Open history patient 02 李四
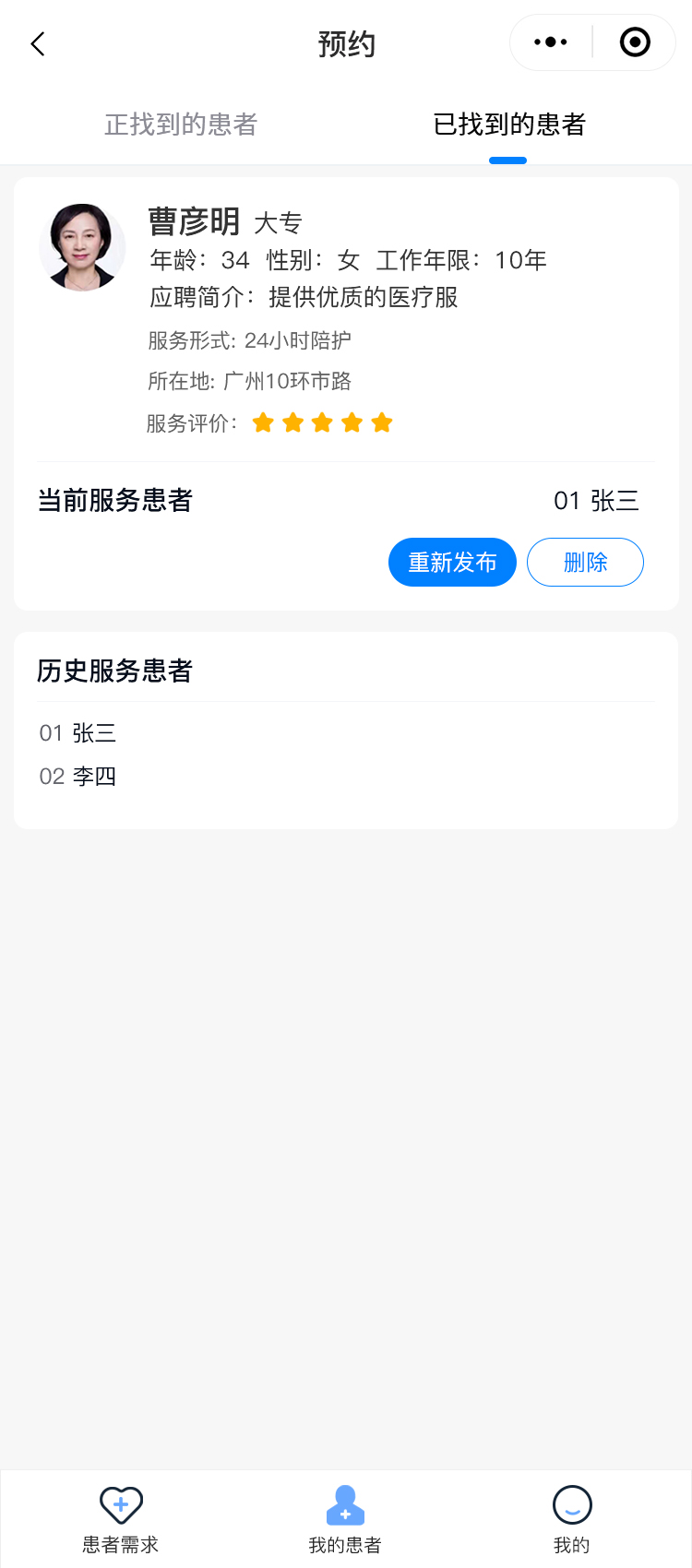692x1568 pixels. pyautogui.click(x=78, y=777)
